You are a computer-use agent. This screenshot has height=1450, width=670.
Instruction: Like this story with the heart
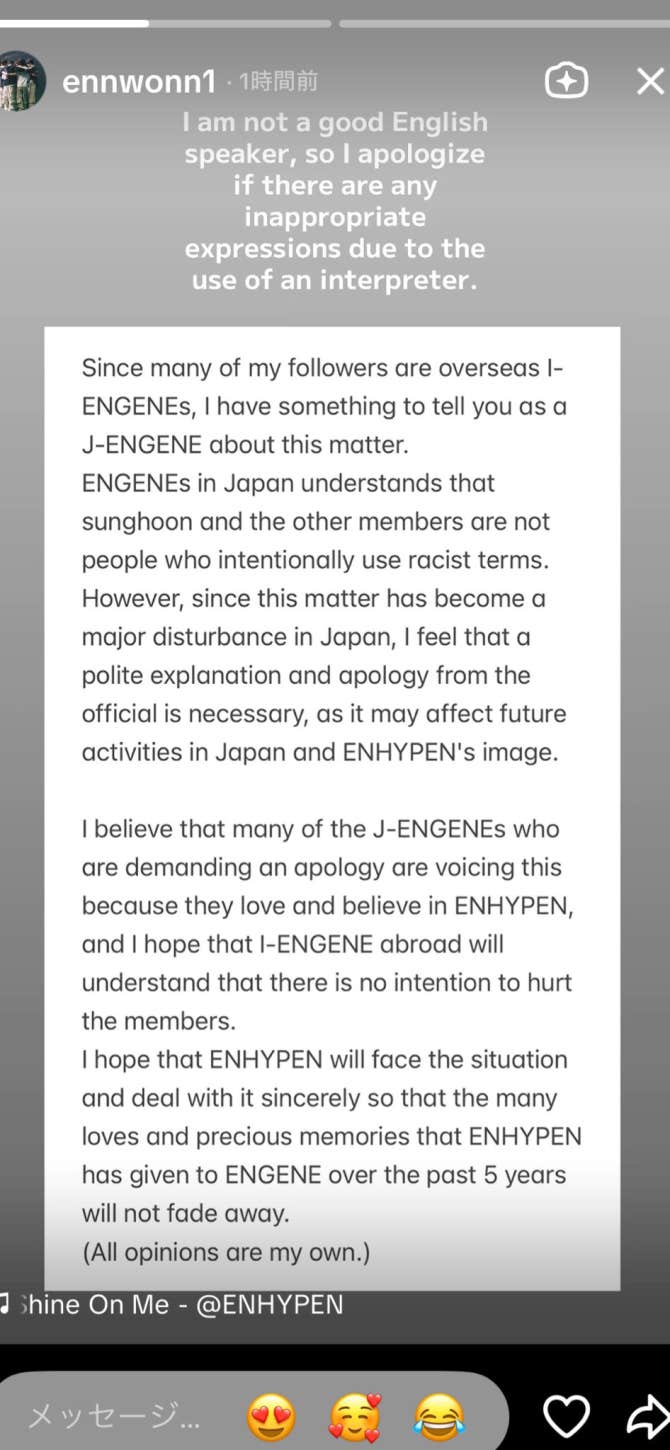point(566,1417)
